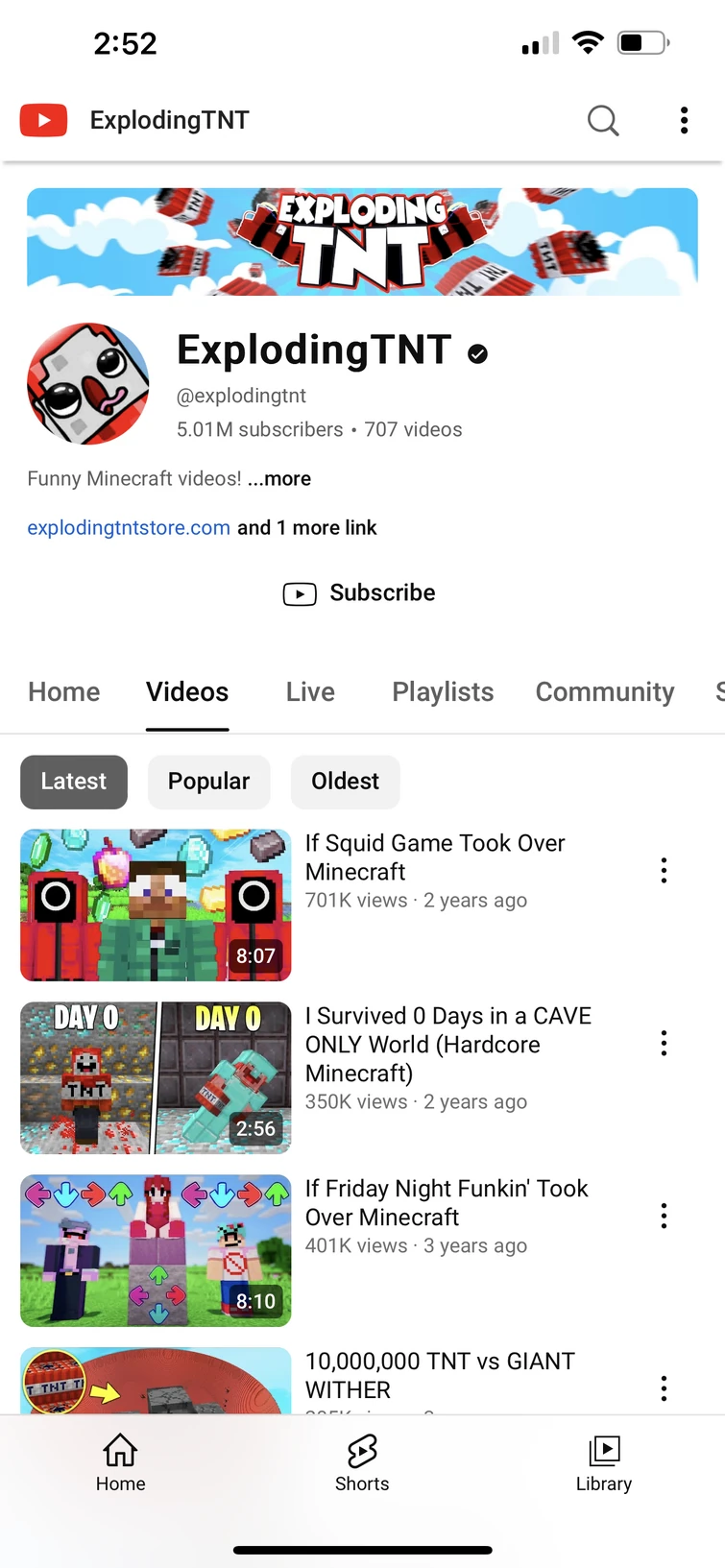This screenshot has width=725, height=1568.
Task: Open options for the Squid Game video
Action: 664,871
